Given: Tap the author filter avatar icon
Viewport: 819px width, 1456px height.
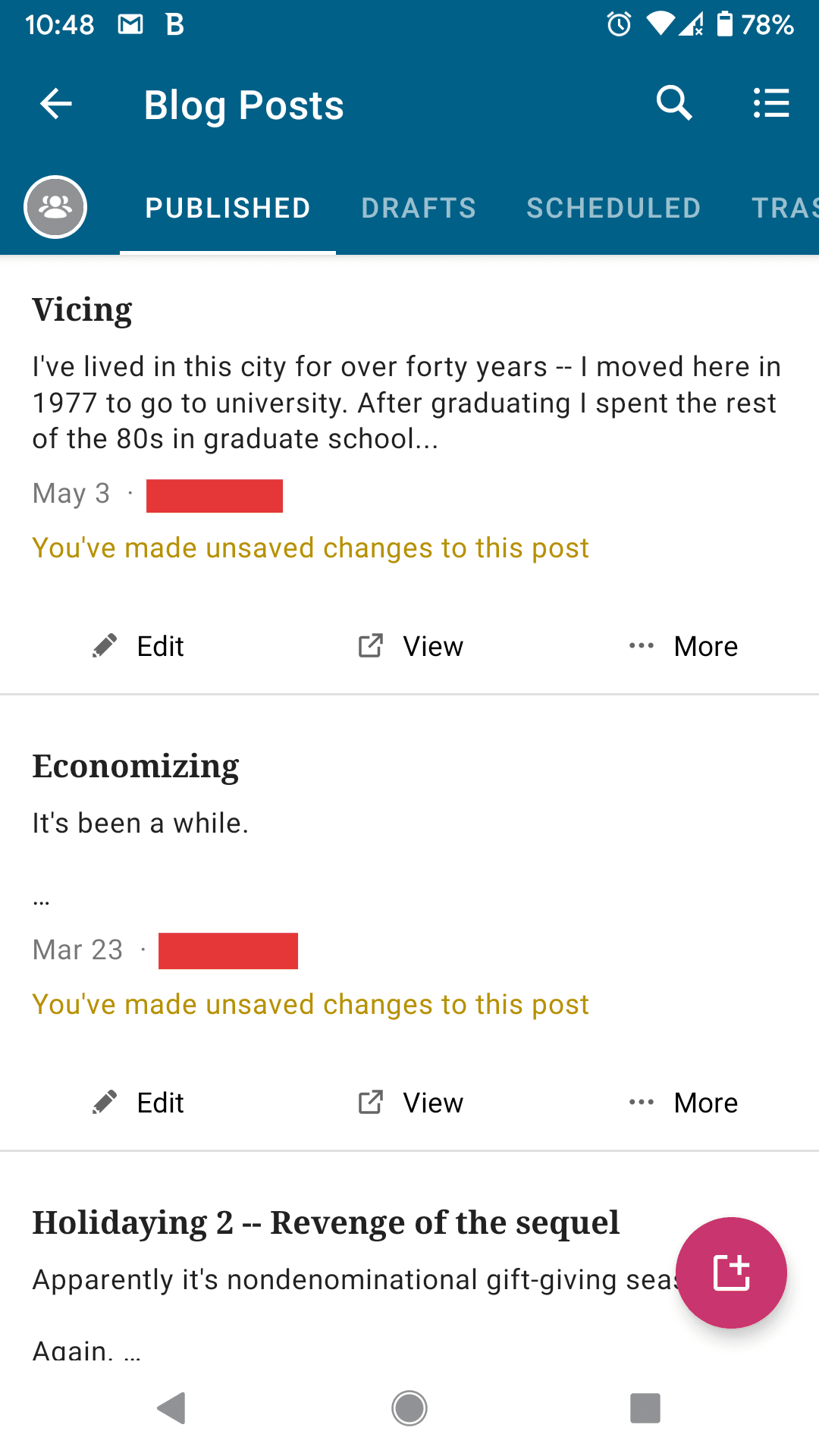Looking at the screenshot, I should (x=55, y=207).
